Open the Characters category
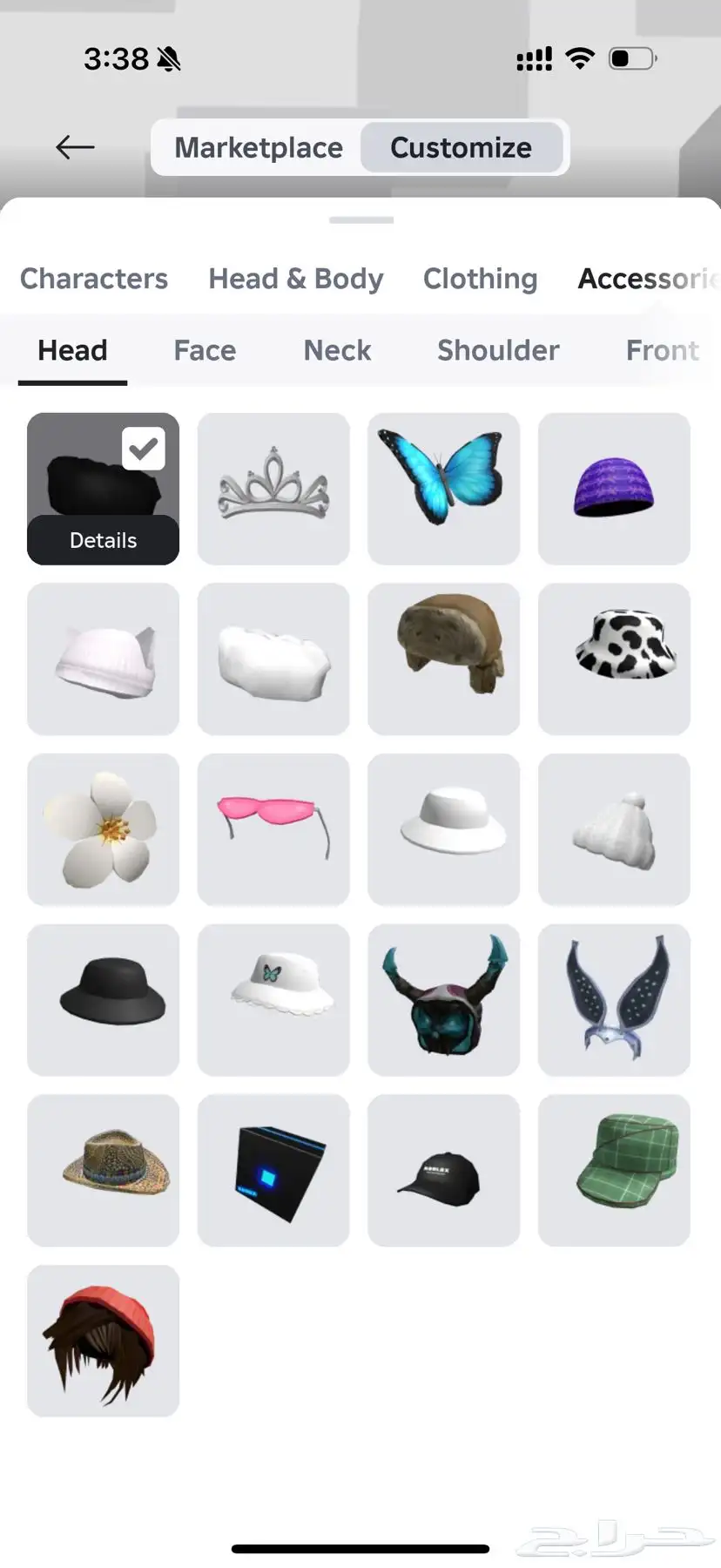Screen dimensions: 721x1568 [94, 279]
